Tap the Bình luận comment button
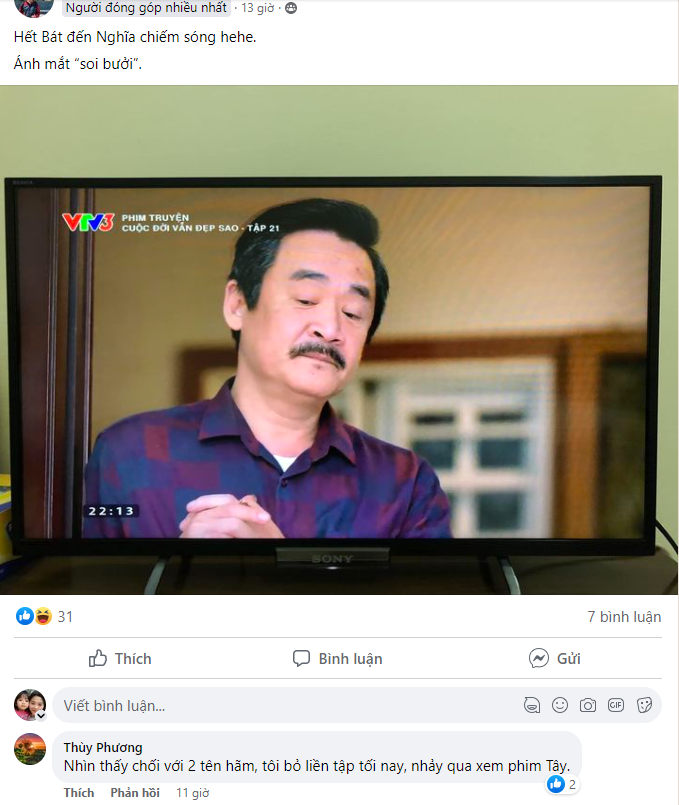679x805 pixels. 337,658
